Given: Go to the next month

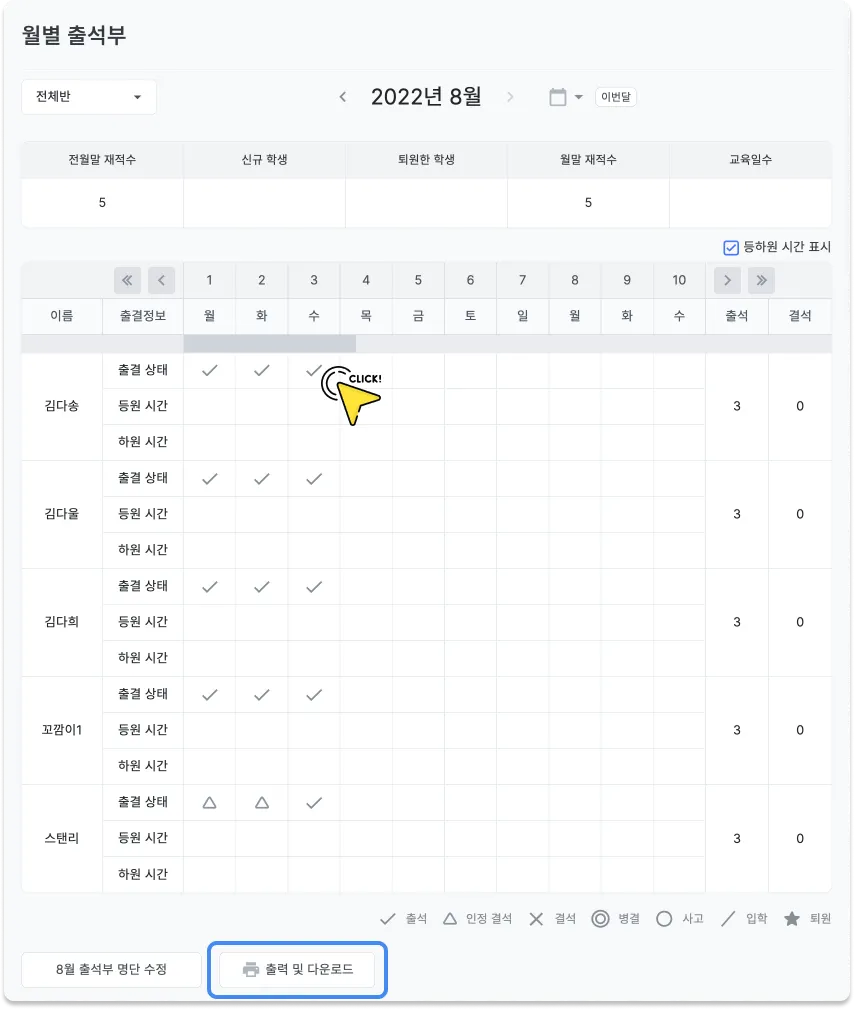Looking at the screenshot, I should (510, 97).
